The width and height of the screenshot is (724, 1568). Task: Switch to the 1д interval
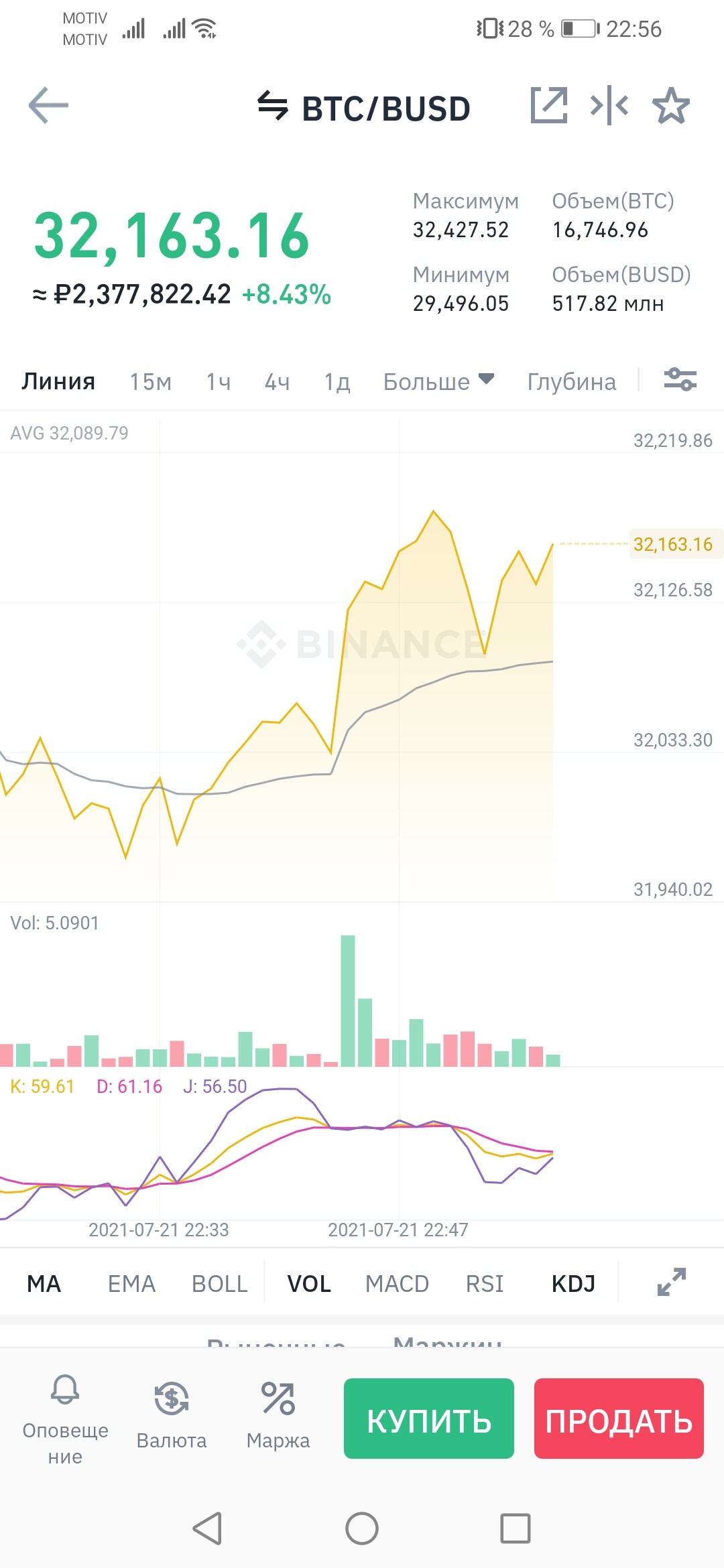[337, 381]
